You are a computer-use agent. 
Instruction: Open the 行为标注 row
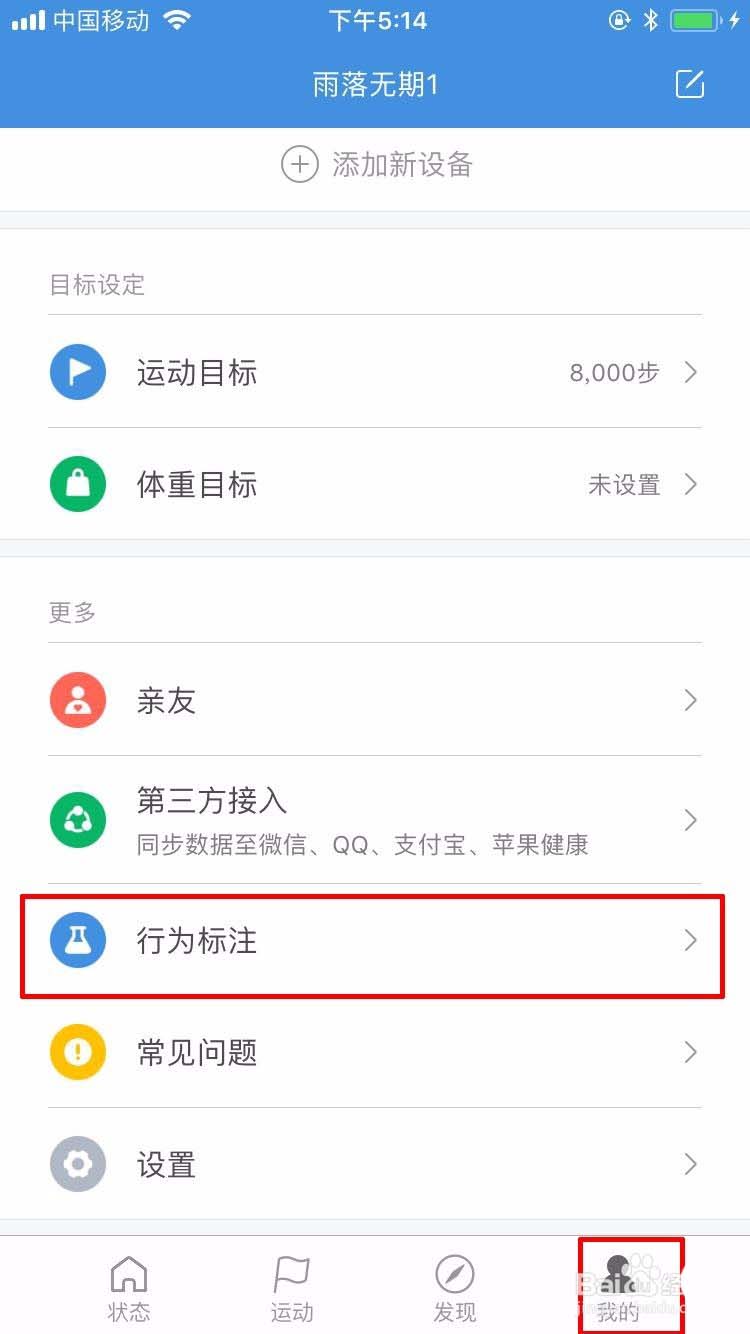point(375,940)
